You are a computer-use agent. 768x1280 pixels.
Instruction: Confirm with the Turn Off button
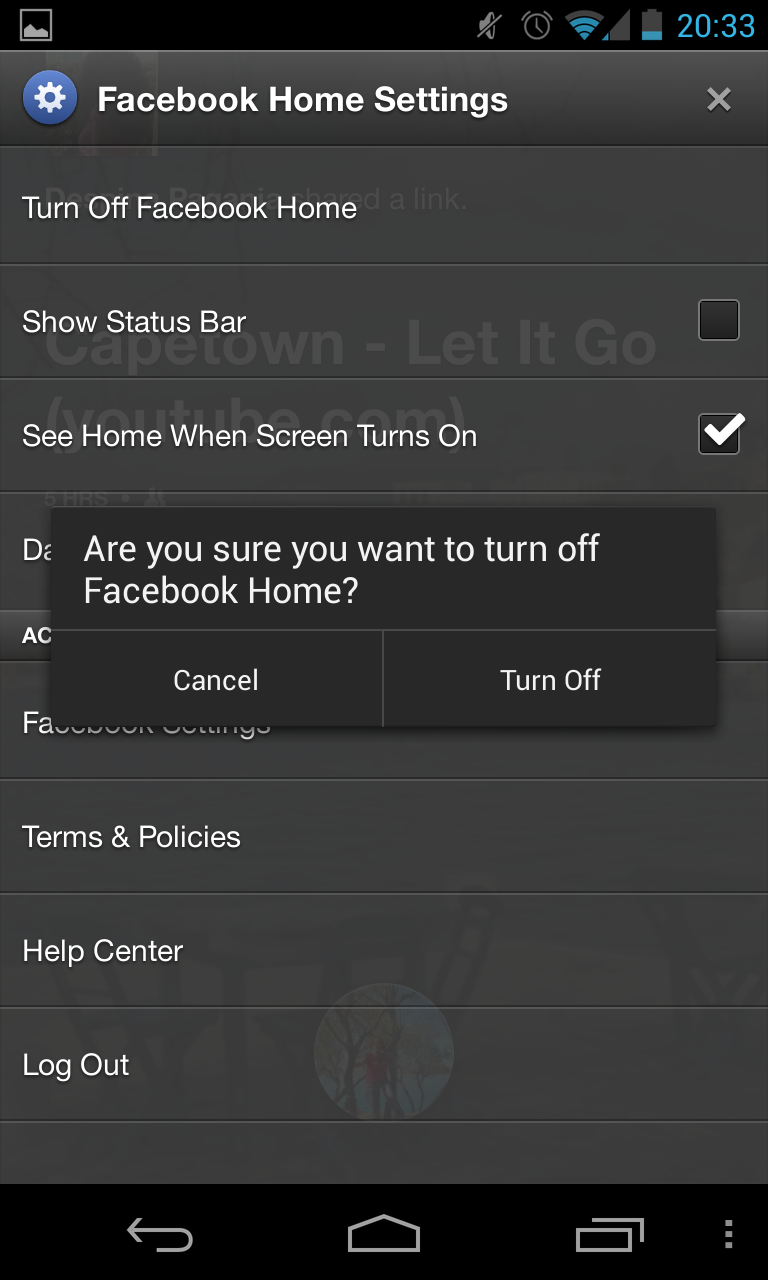coord(550,680)
